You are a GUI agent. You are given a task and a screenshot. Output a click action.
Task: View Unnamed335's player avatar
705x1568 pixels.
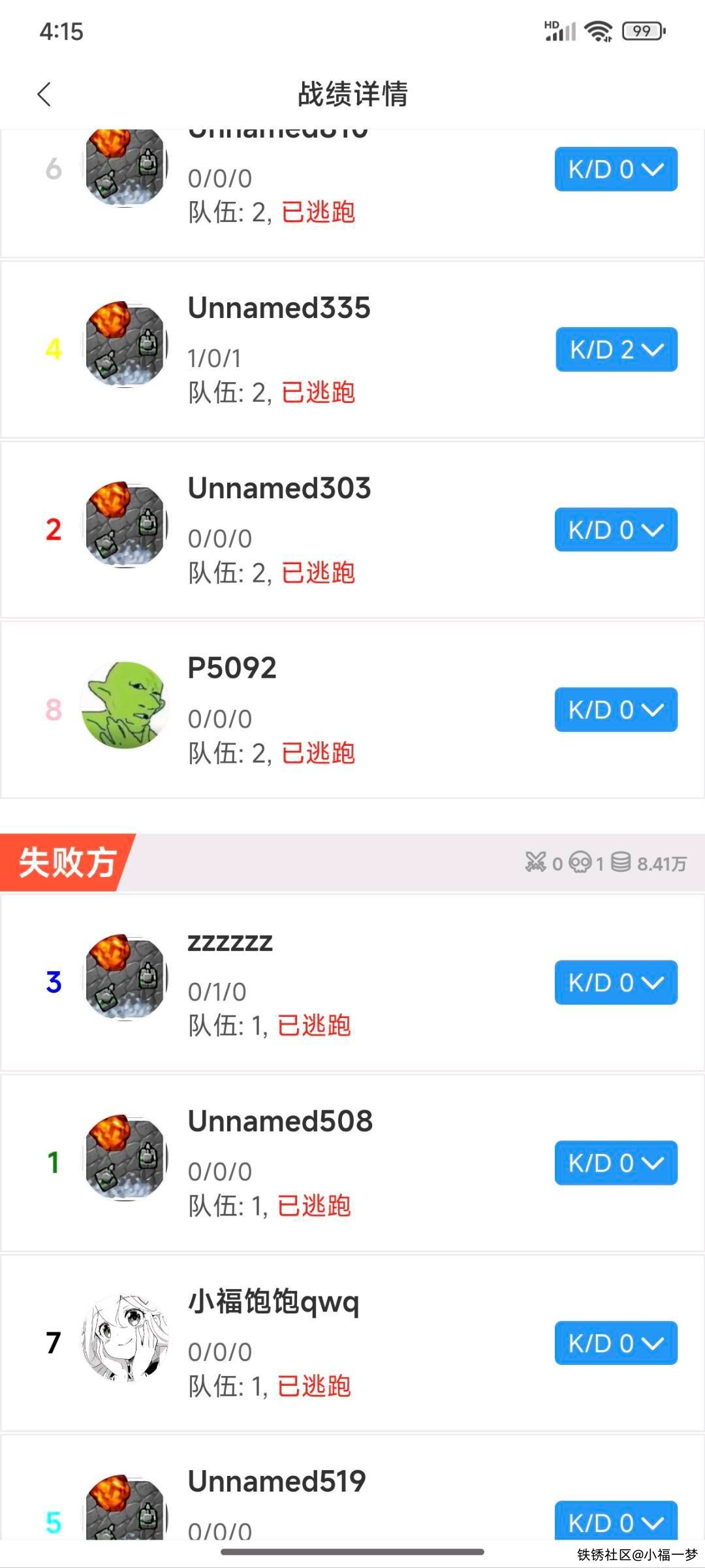pyautogui.click(x=125, y=344)
